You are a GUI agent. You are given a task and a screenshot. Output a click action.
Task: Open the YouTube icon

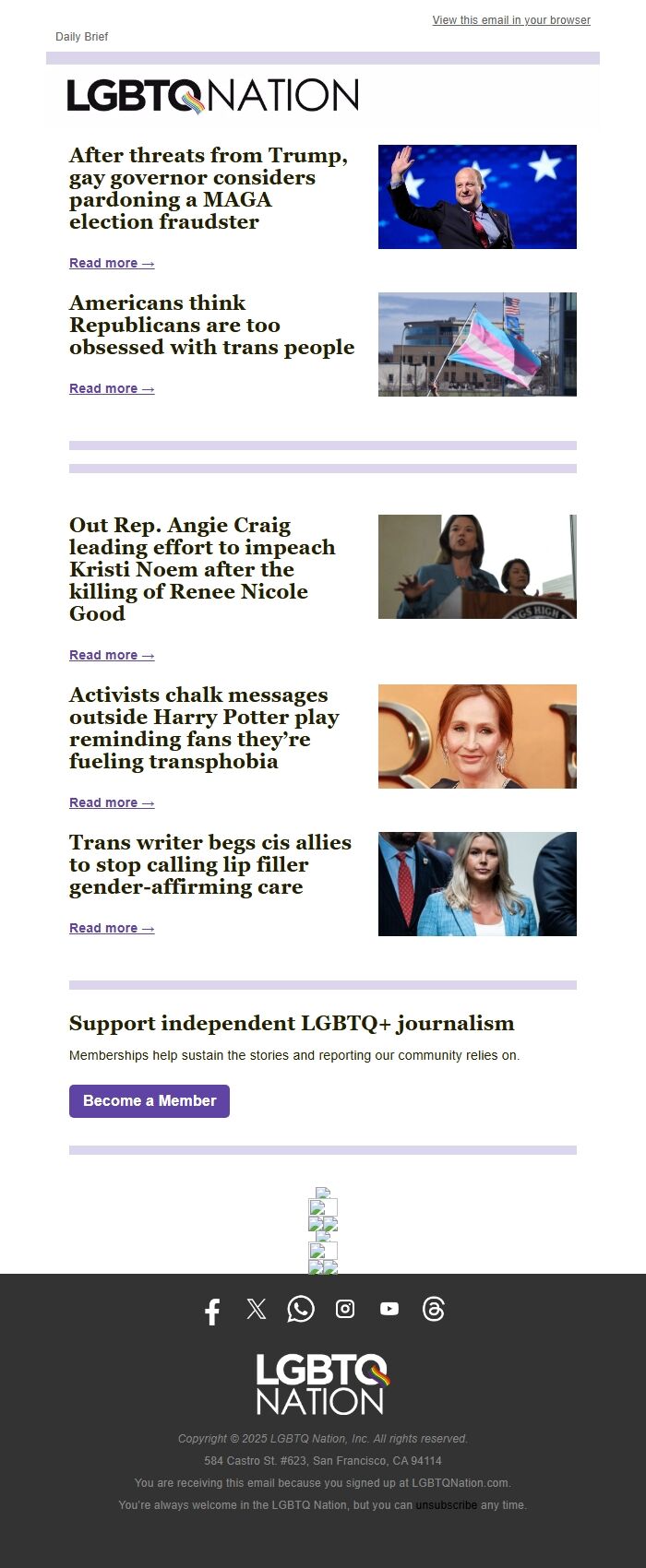[389, 1309]
